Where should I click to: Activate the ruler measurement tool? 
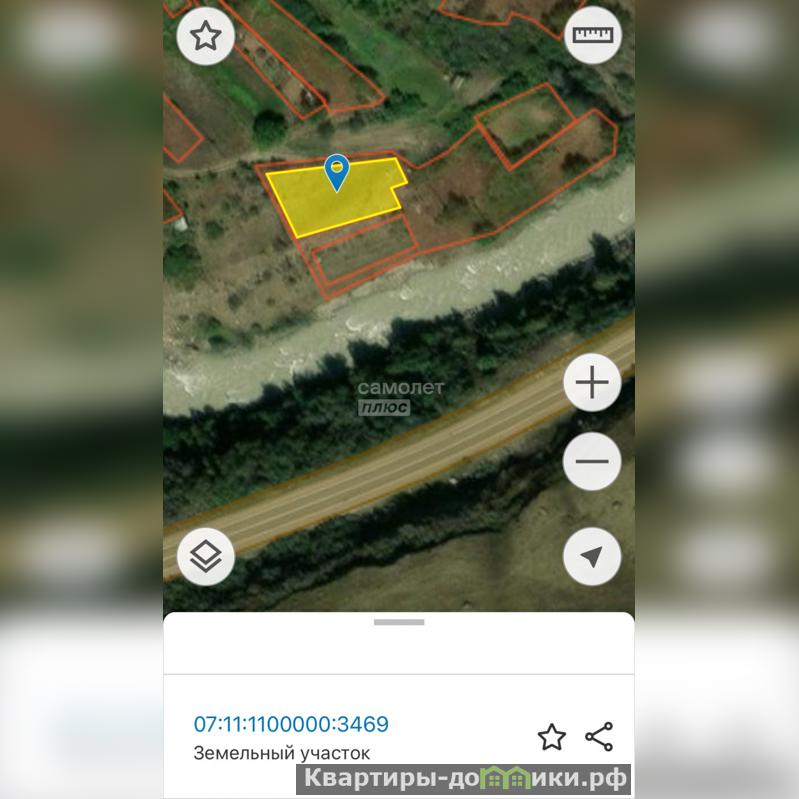click(x=593, y=36)
